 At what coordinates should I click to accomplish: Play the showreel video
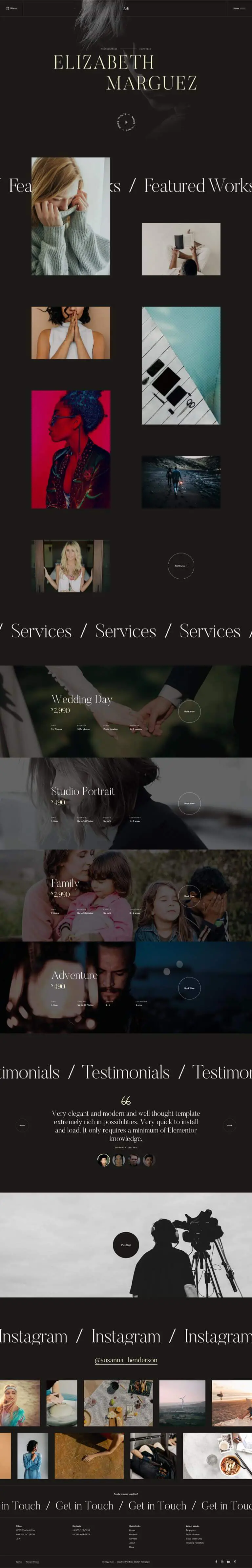pos(126,1244)
